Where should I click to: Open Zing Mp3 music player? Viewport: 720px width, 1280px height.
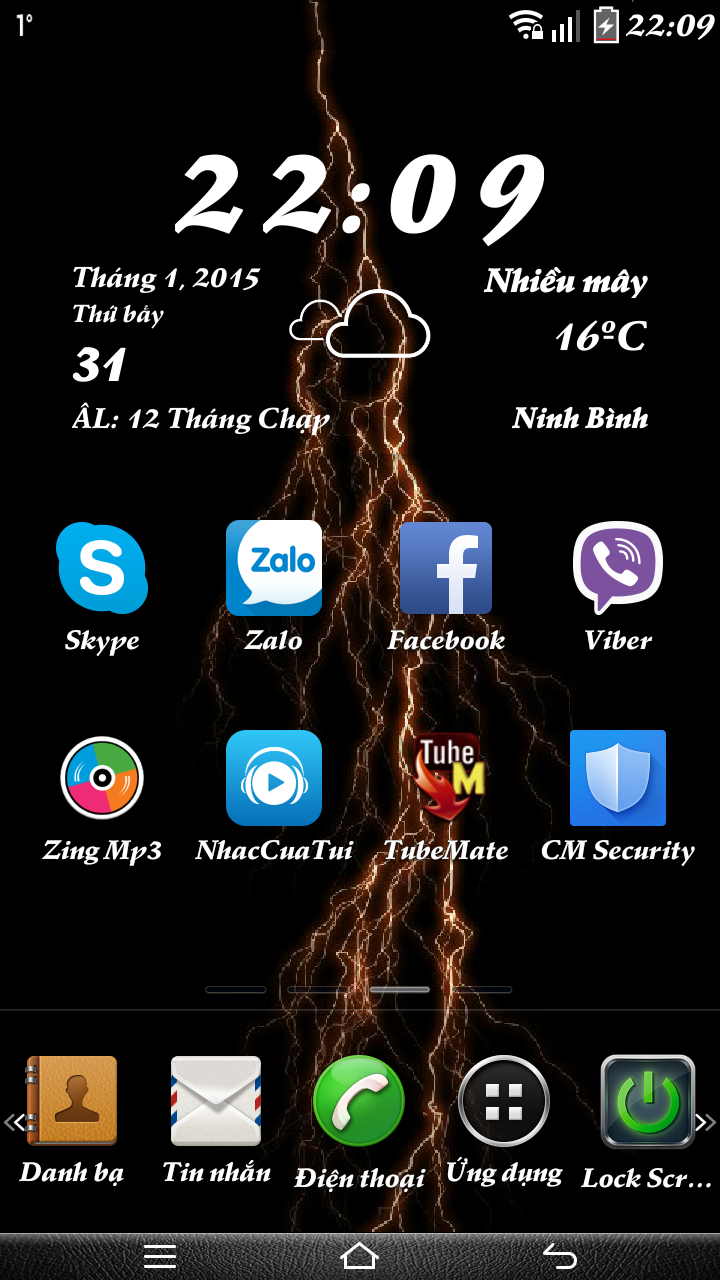pos(102,779)
